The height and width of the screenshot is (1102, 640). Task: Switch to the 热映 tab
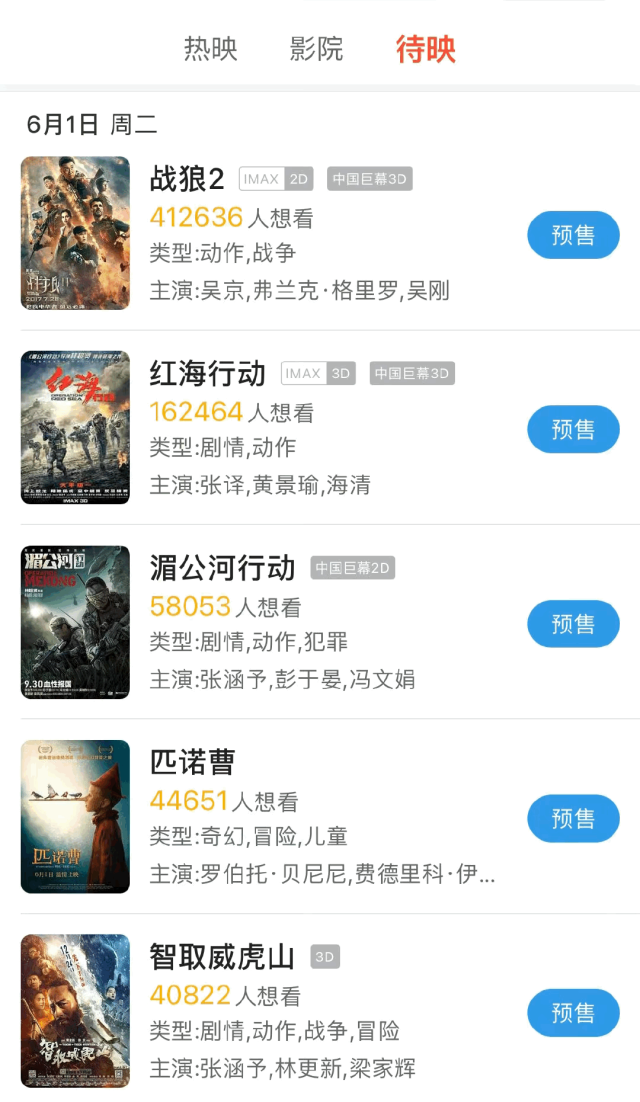(x=210, y=48)
